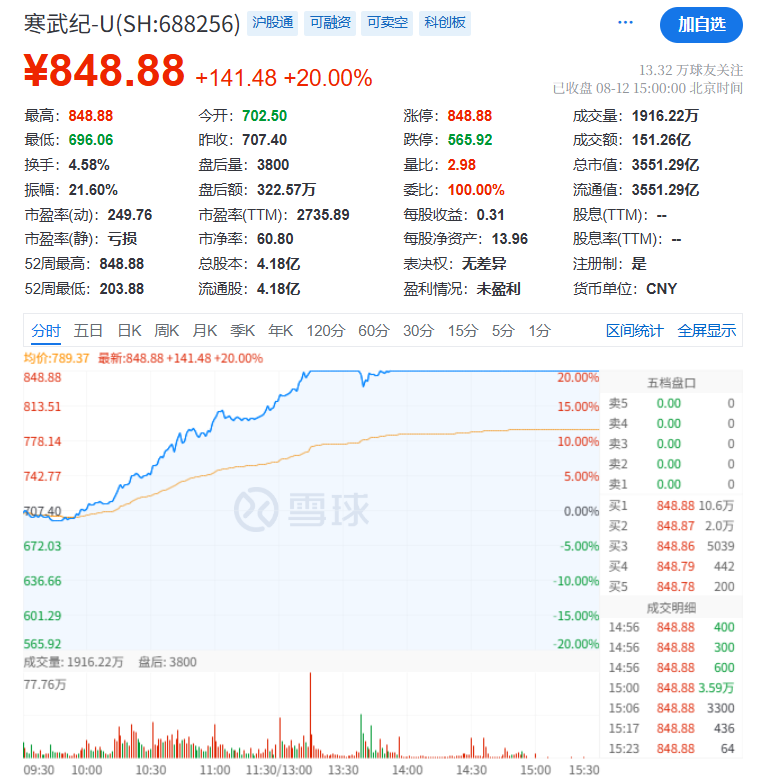Select the 分时 chart tab
The image size is (760, 782).
coord(46,331)
